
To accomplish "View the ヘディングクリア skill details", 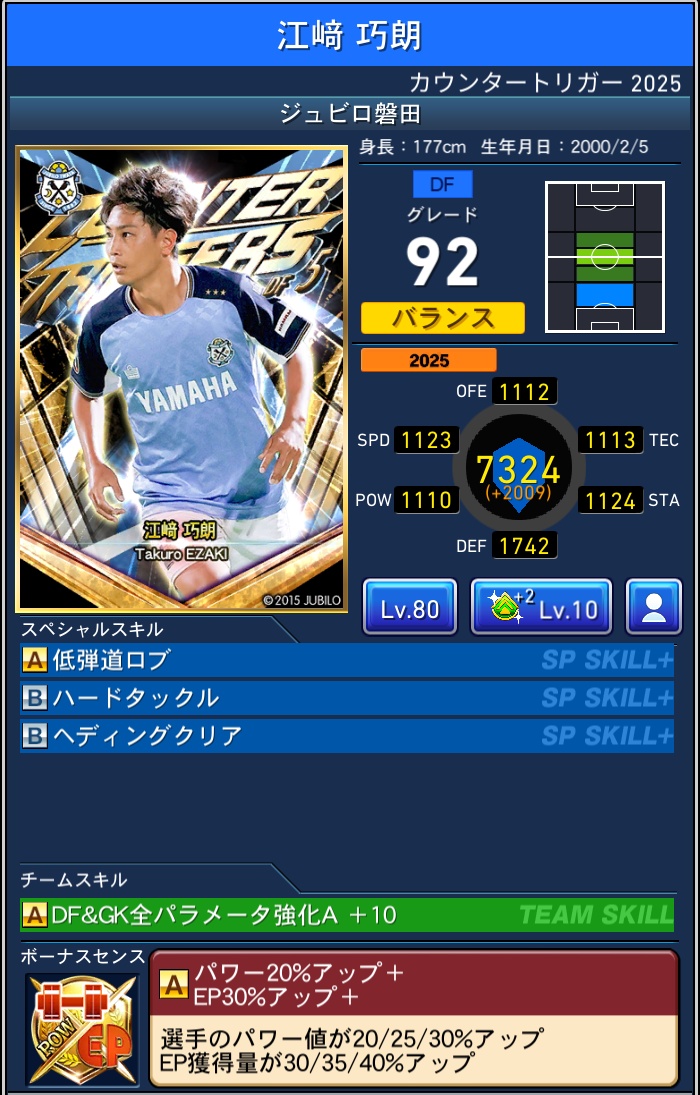I will [x=346, y=736].
